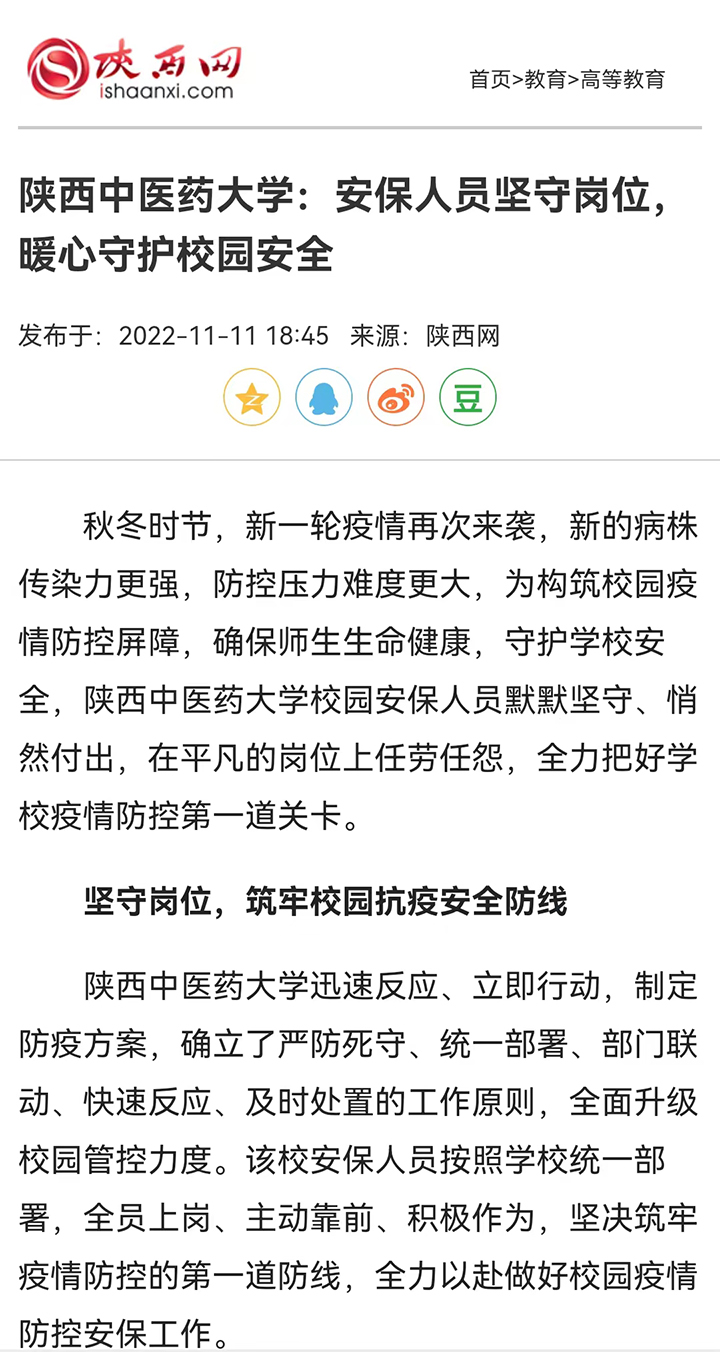Image resolution: width=720 pixels, height=1352 pixels.
Task: Share article to Weibo
Action: pyautogui.click(x=396, y=397)
